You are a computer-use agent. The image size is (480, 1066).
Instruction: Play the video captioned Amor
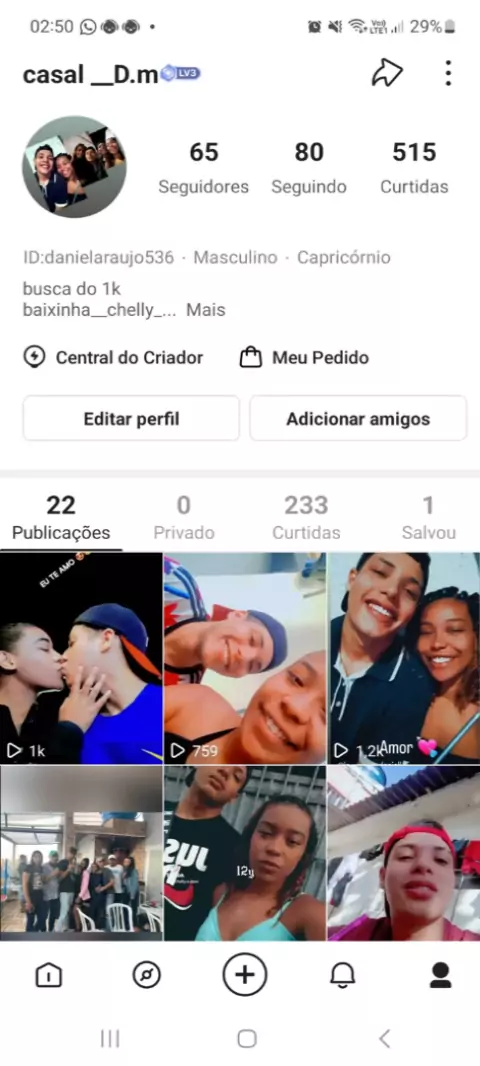click(x=404, y=658)
